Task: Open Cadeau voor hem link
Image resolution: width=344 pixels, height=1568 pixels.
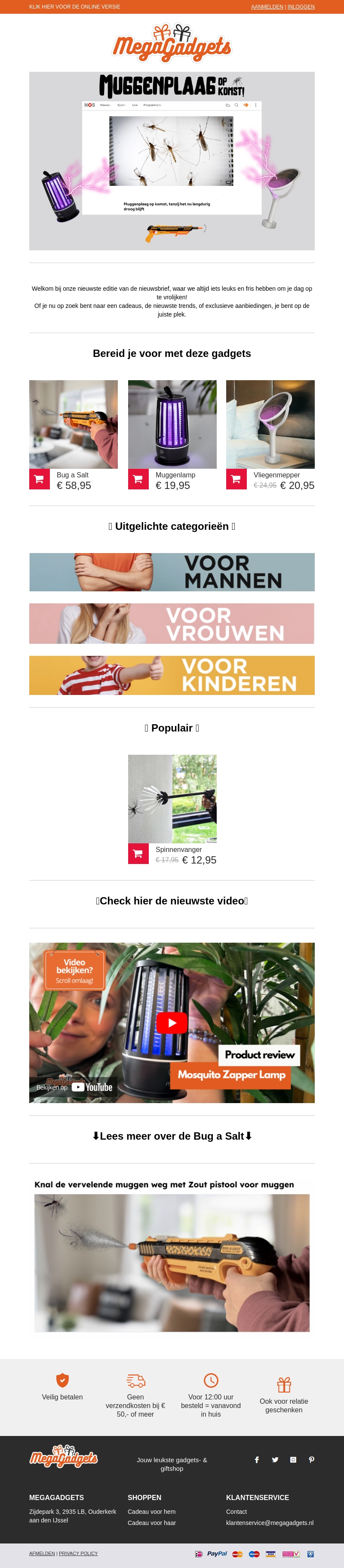Action: click(152, 1511)
